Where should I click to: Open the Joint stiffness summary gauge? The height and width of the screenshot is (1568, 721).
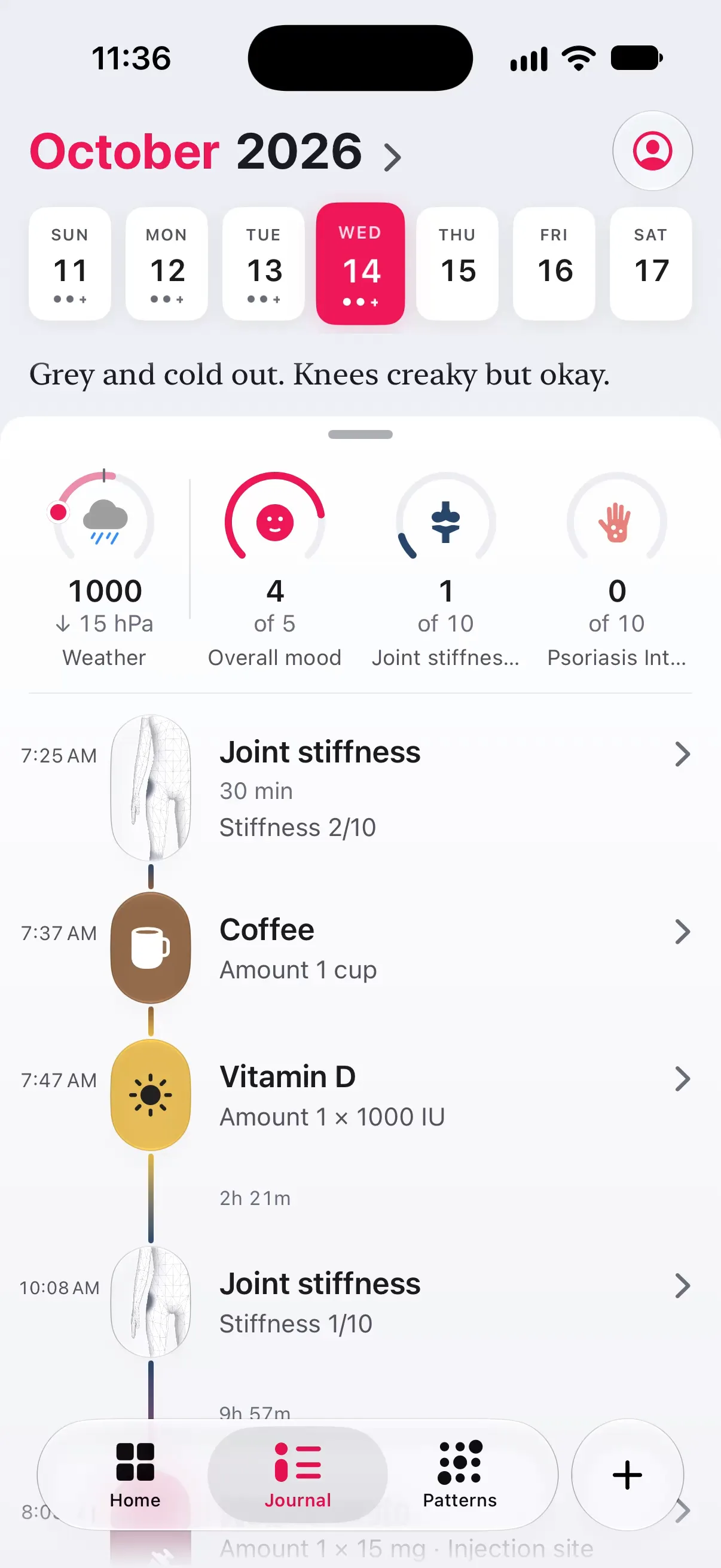point(446,569)
